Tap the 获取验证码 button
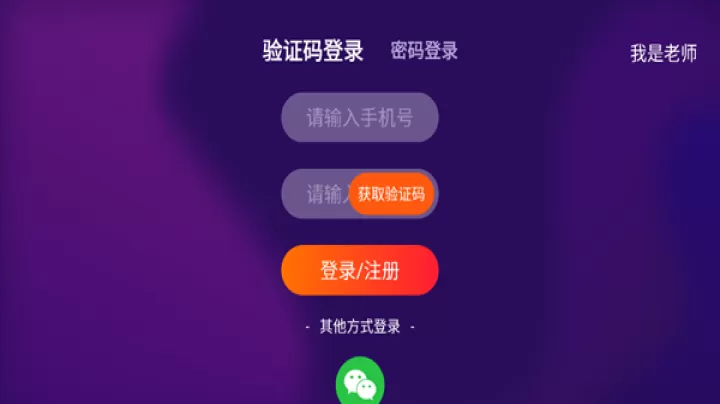This screenshot has width=720, height=404. (x=392, y=193)
